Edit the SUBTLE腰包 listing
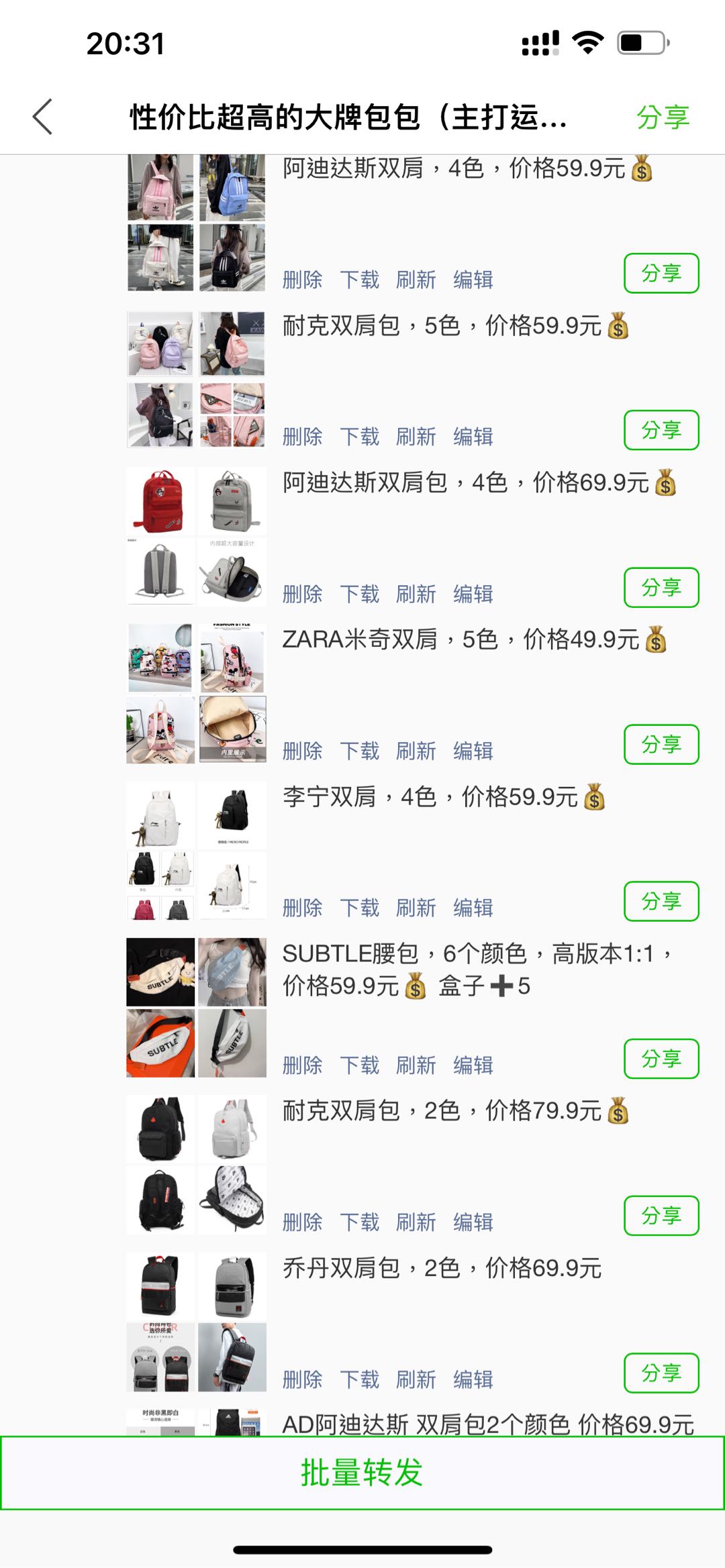Viewport: 725px width, 1568px height. [473, 1065]
